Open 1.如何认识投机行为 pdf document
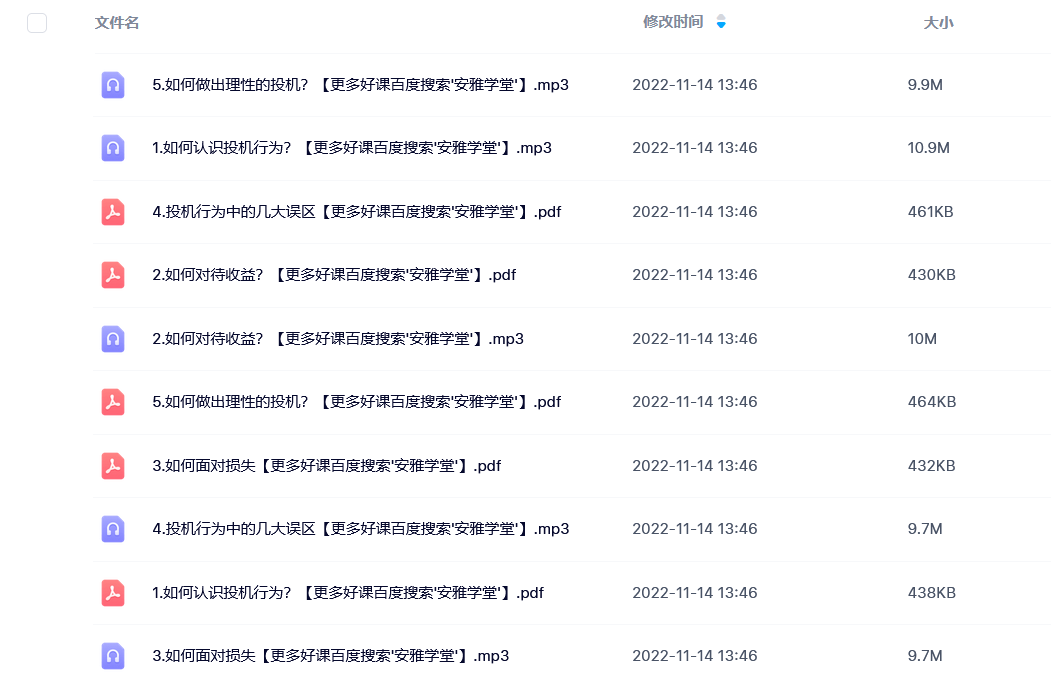This screenshot has width=1051, height=679. (x=347, y=593)
